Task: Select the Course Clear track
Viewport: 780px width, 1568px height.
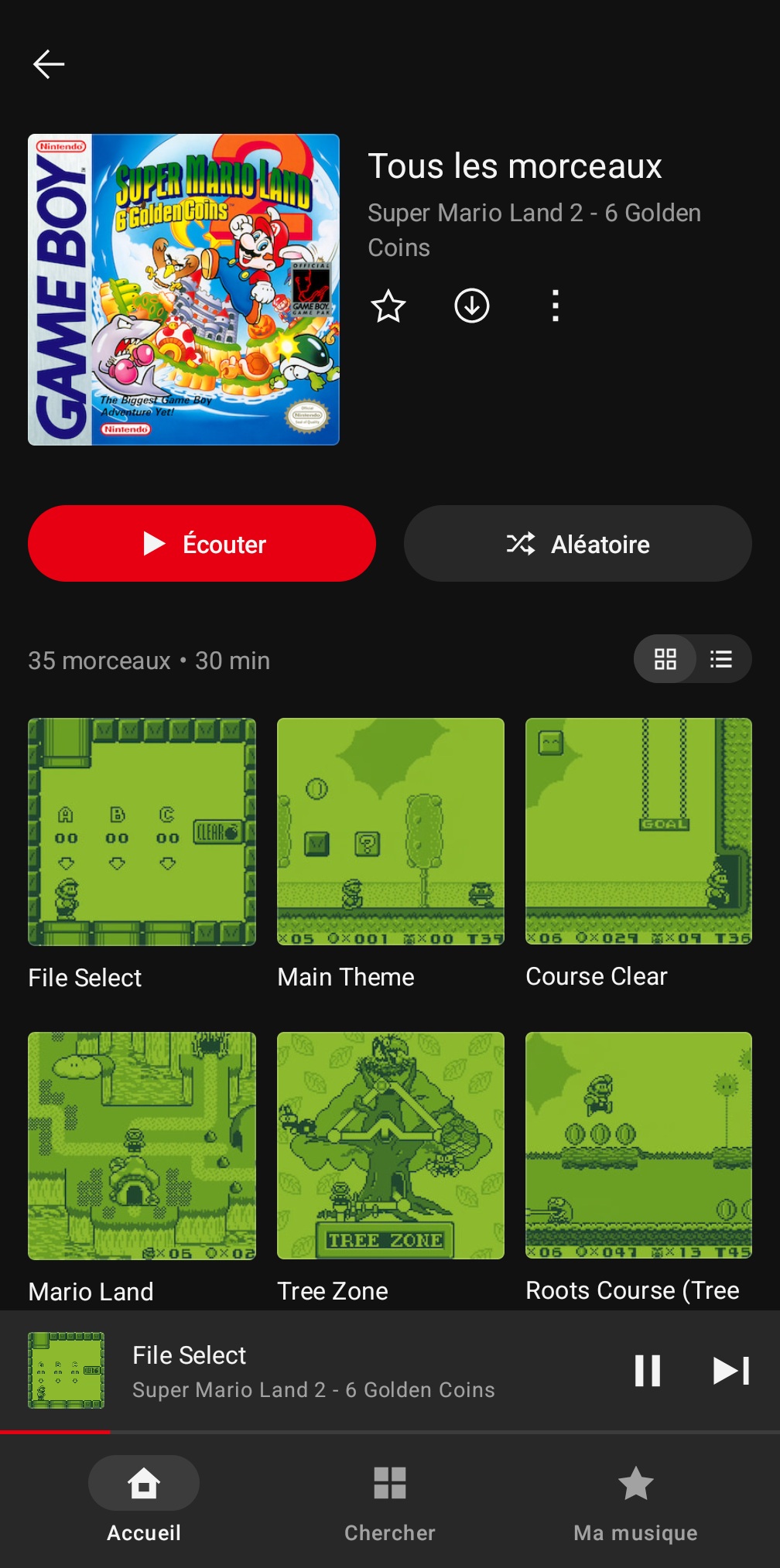Action: (638, 832)
